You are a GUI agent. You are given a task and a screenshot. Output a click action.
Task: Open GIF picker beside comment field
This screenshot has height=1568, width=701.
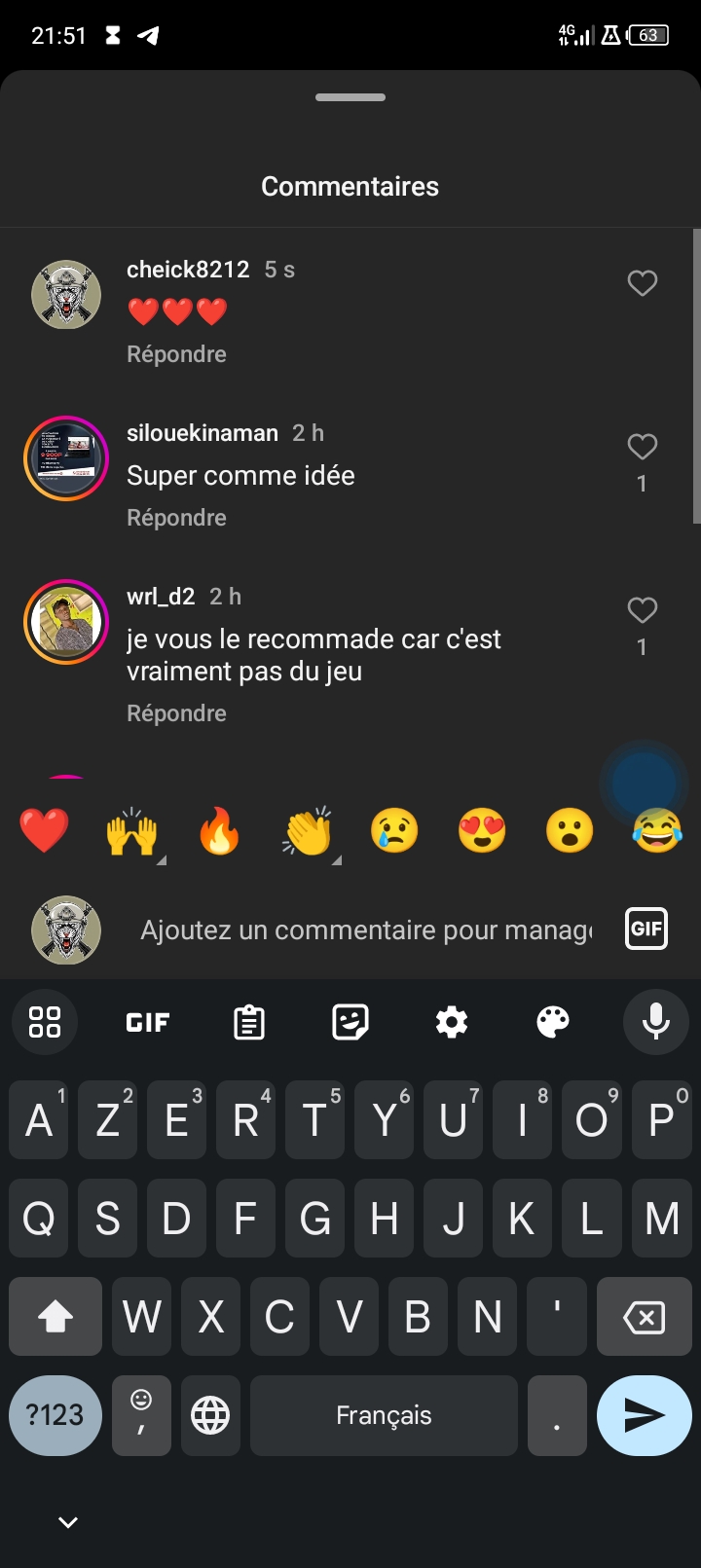(646, 929)
